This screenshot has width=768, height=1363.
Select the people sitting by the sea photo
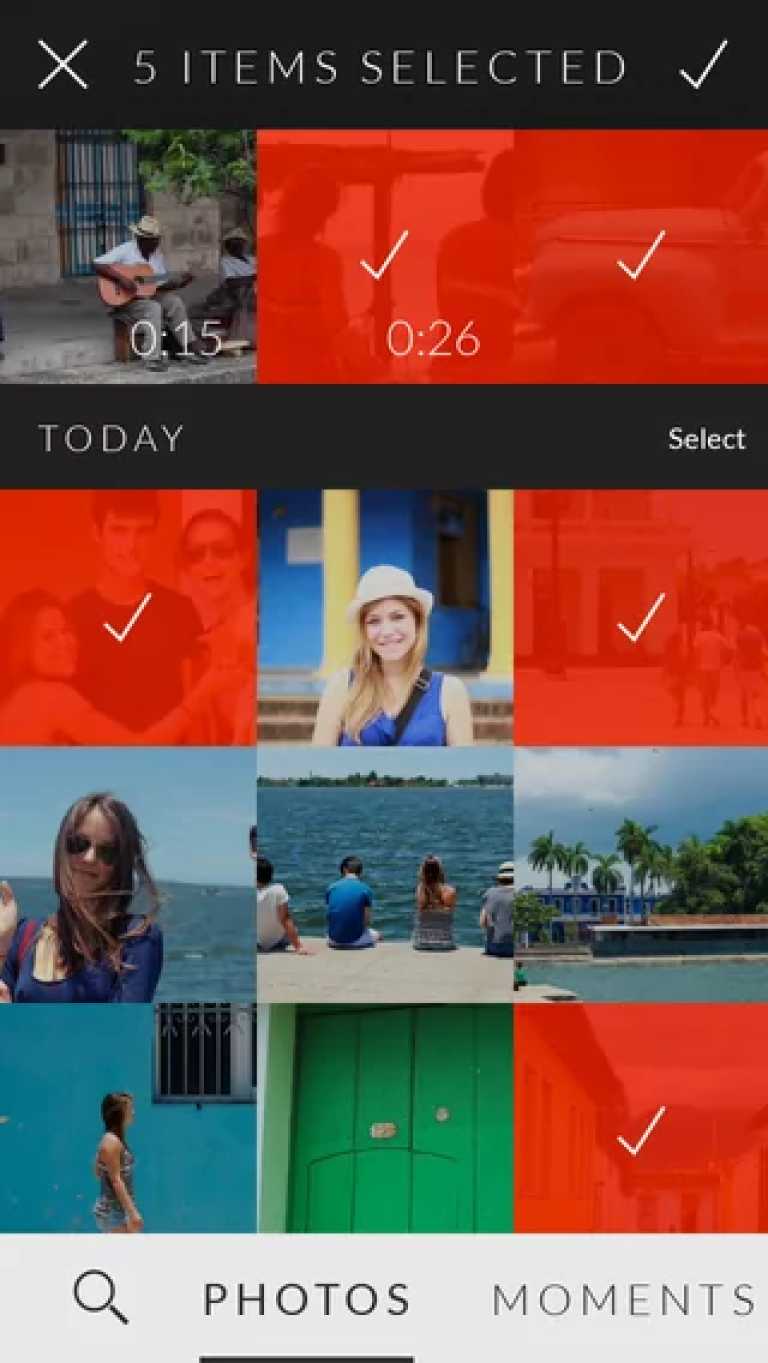point(385,875)
